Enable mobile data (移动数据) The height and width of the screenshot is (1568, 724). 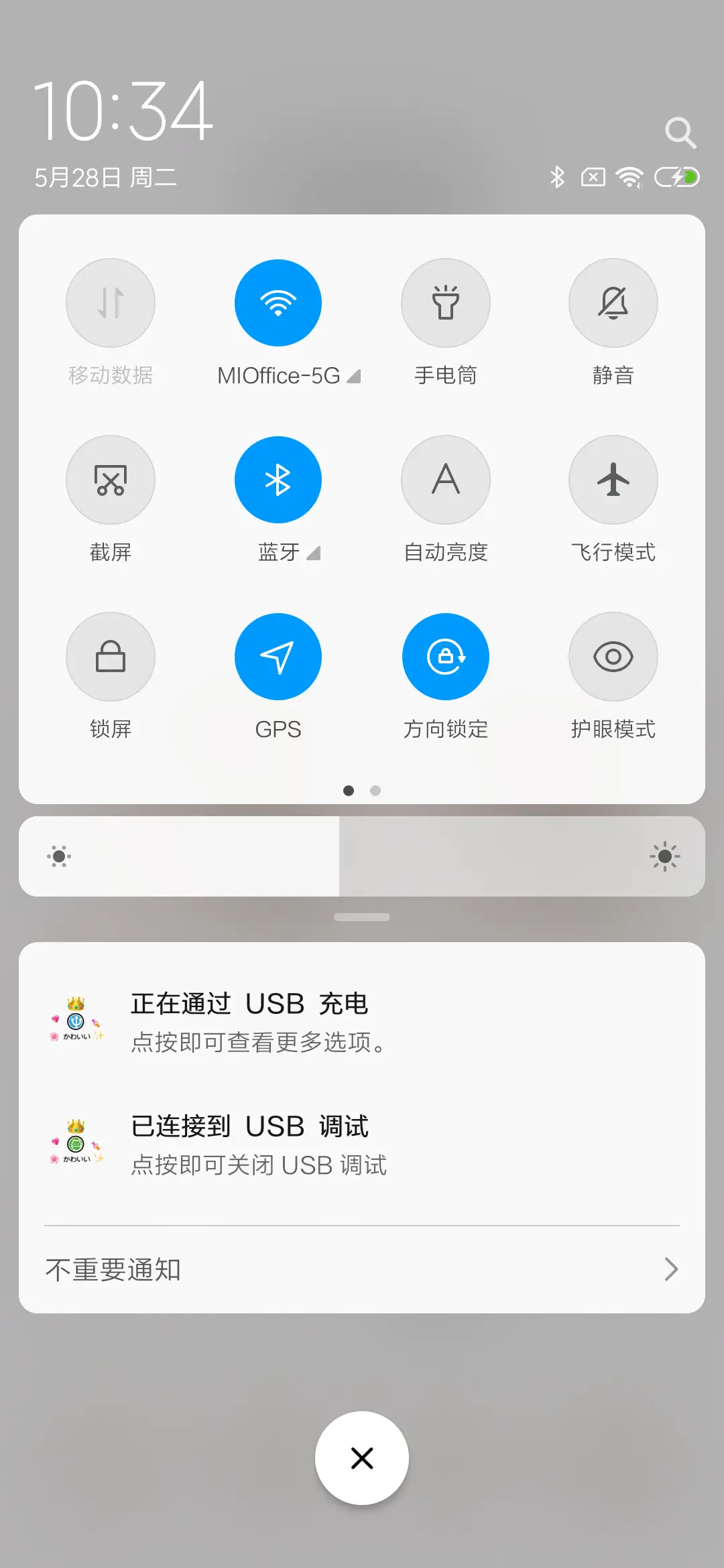[111, 302]
